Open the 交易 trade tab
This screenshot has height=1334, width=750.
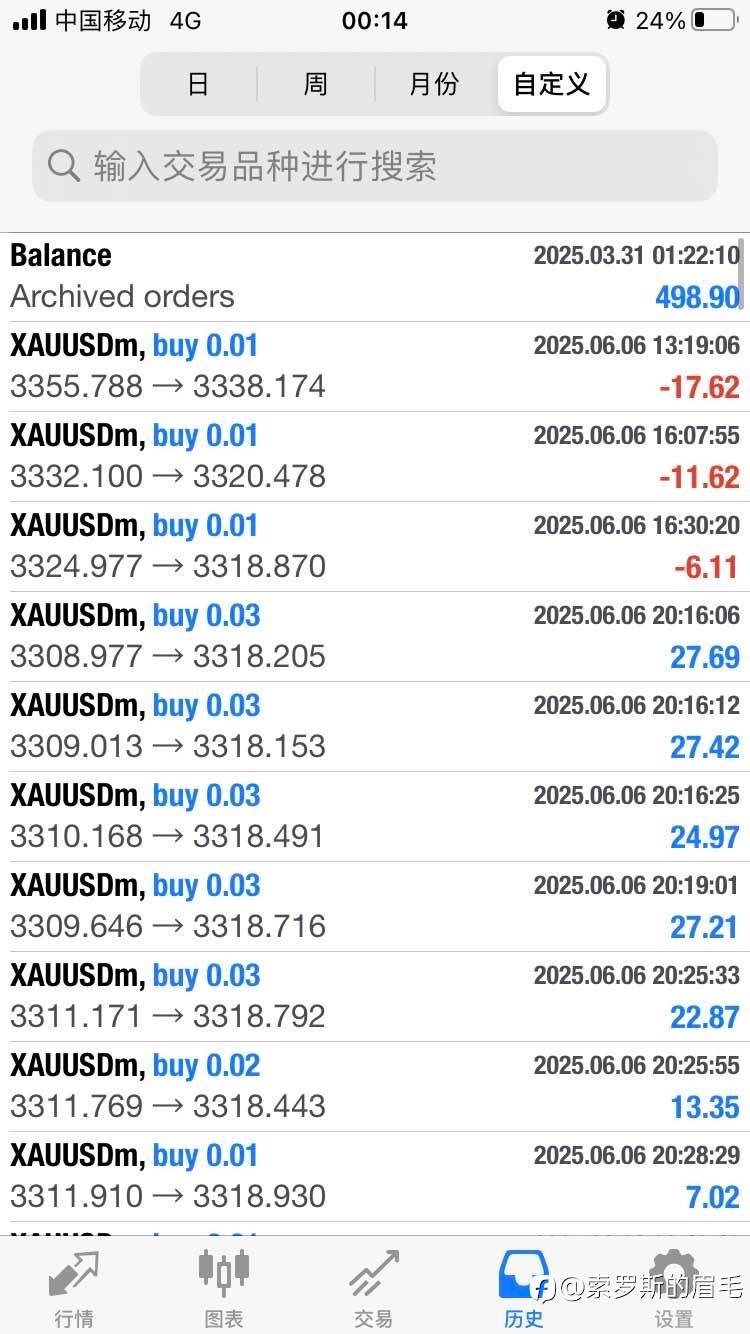373,1288
